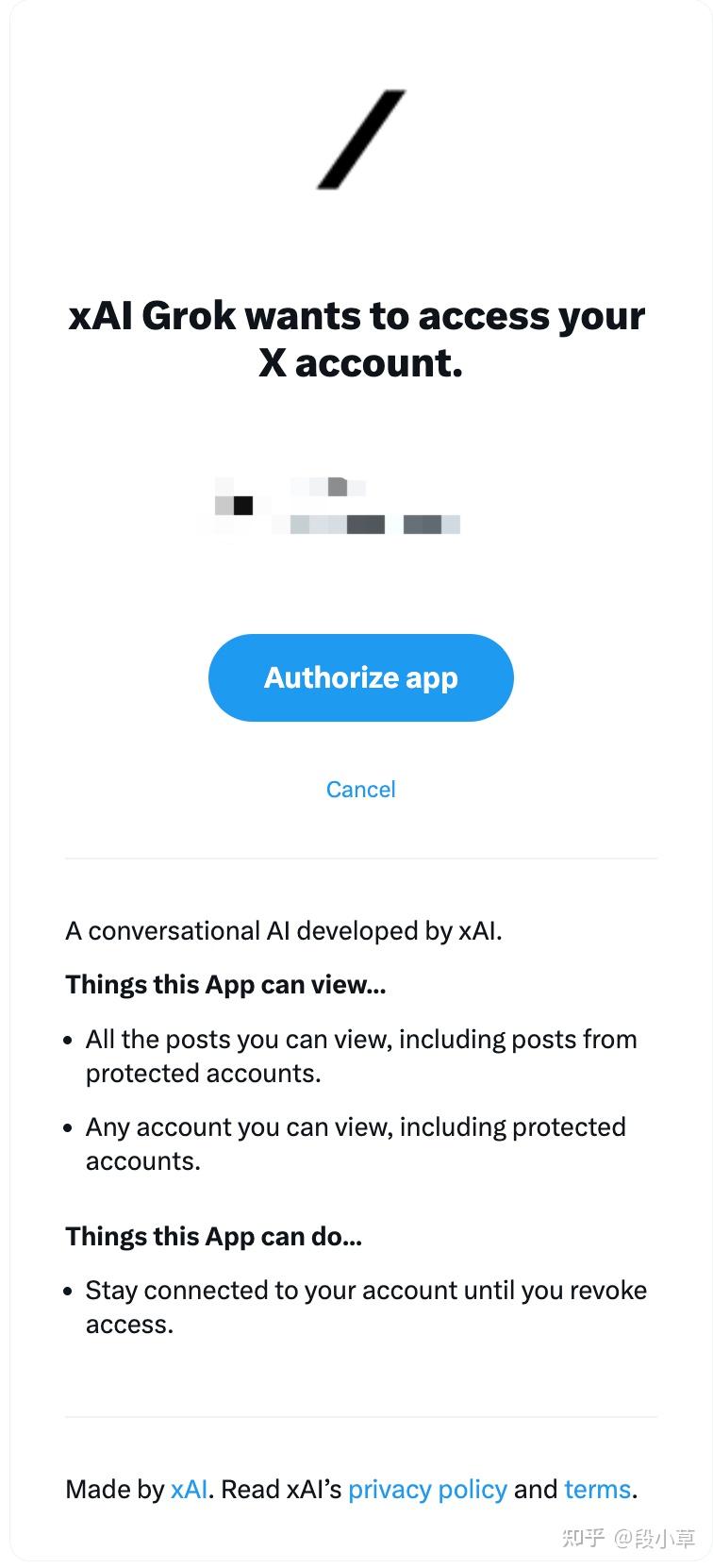Open the xAI terms link
Image resolution: width=713 pixels, height=1568 pixels.
(x=597, y=1489)
